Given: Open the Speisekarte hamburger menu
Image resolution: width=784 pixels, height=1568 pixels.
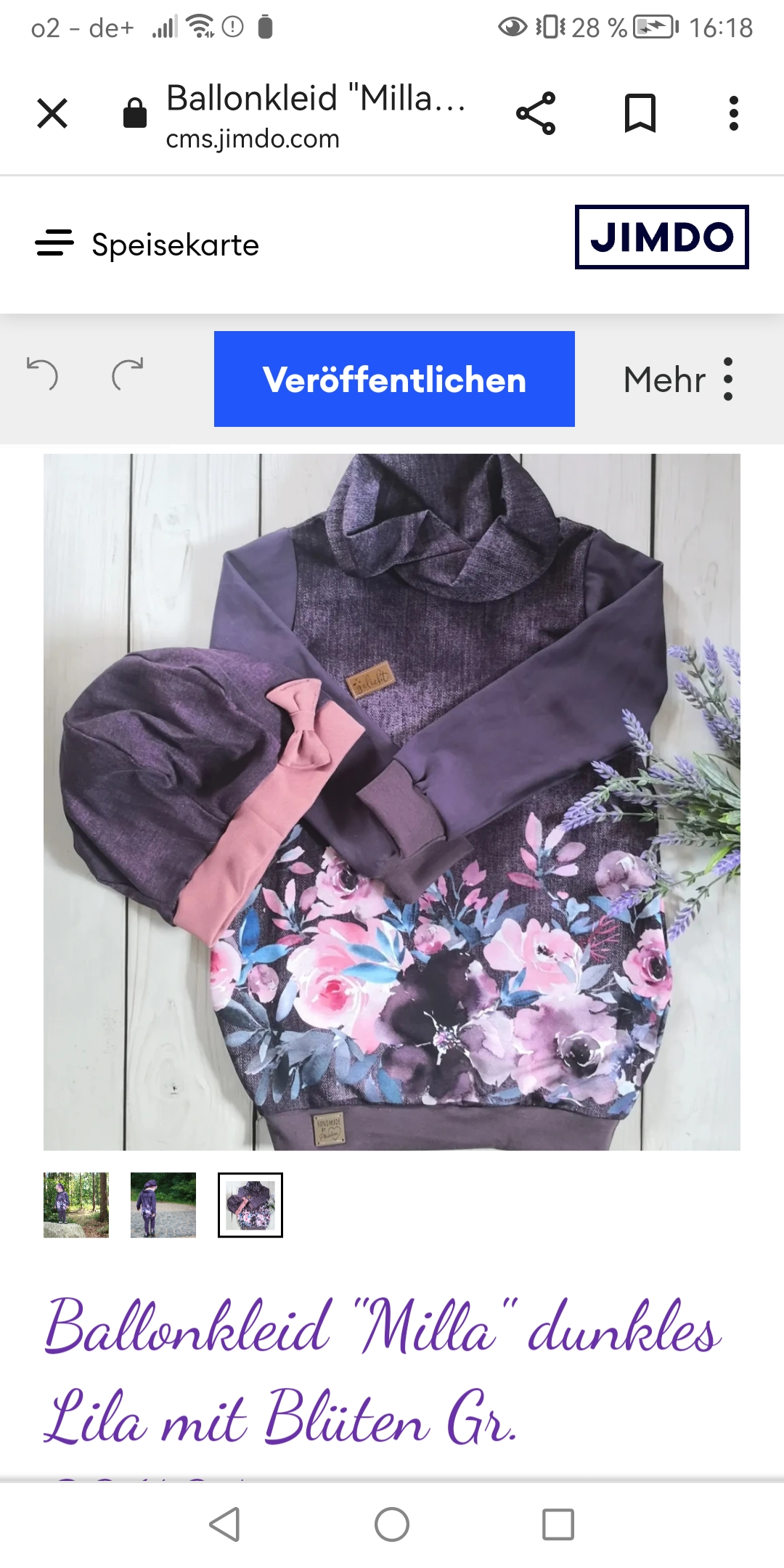Looking at the screenshot, I should pos(55,243).
